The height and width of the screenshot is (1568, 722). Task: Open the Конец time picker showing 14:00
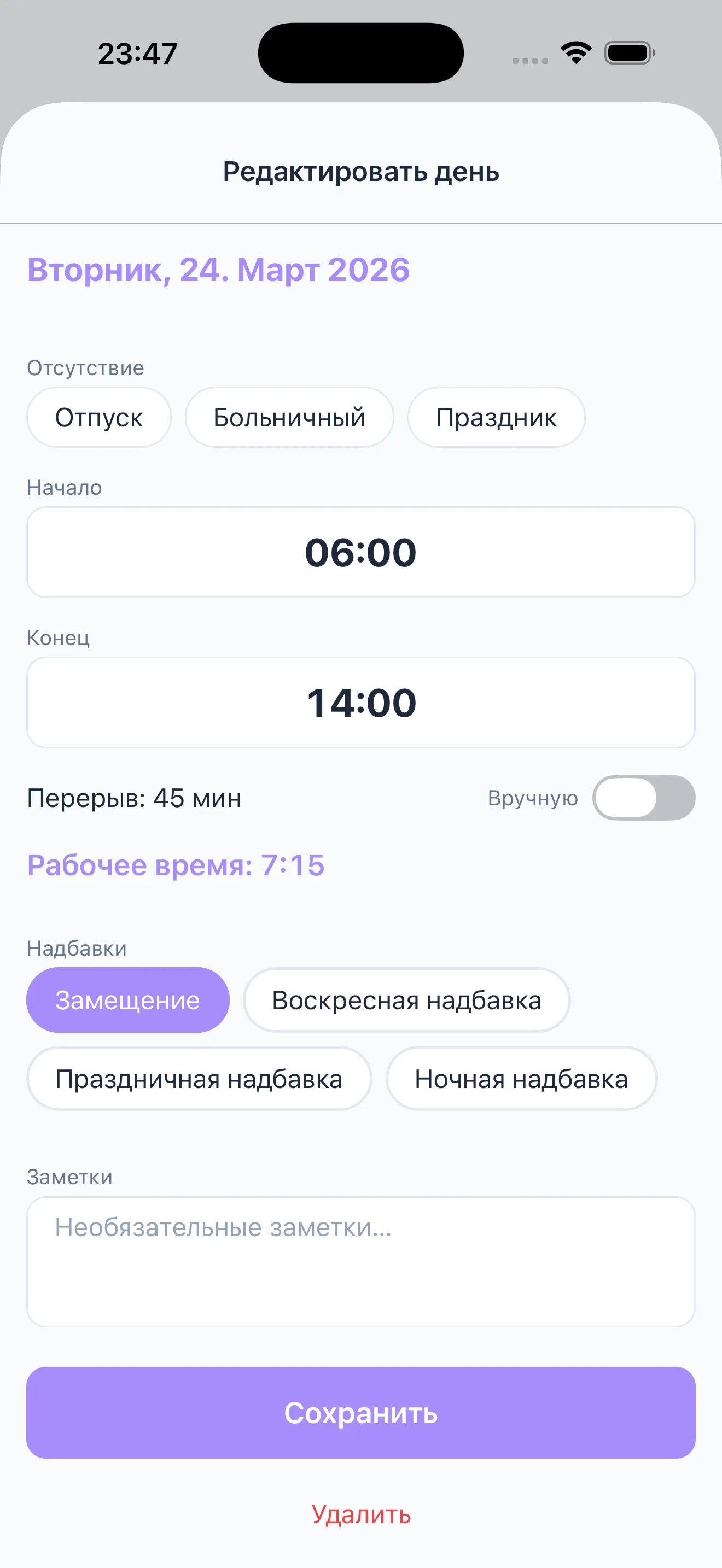361,703
